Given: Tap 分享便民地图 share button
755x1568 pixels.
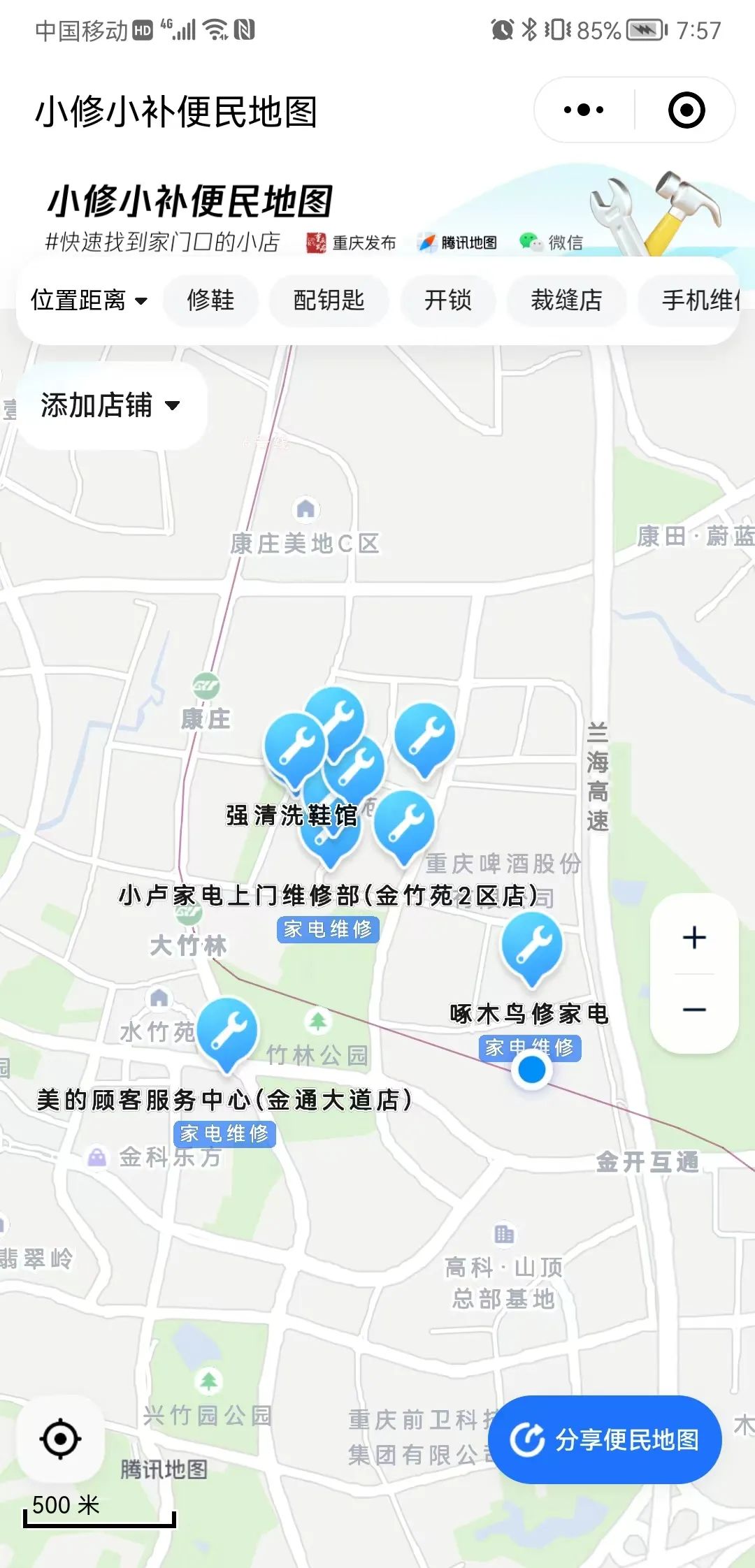Looking at the screenshot, I should 605,1439.
